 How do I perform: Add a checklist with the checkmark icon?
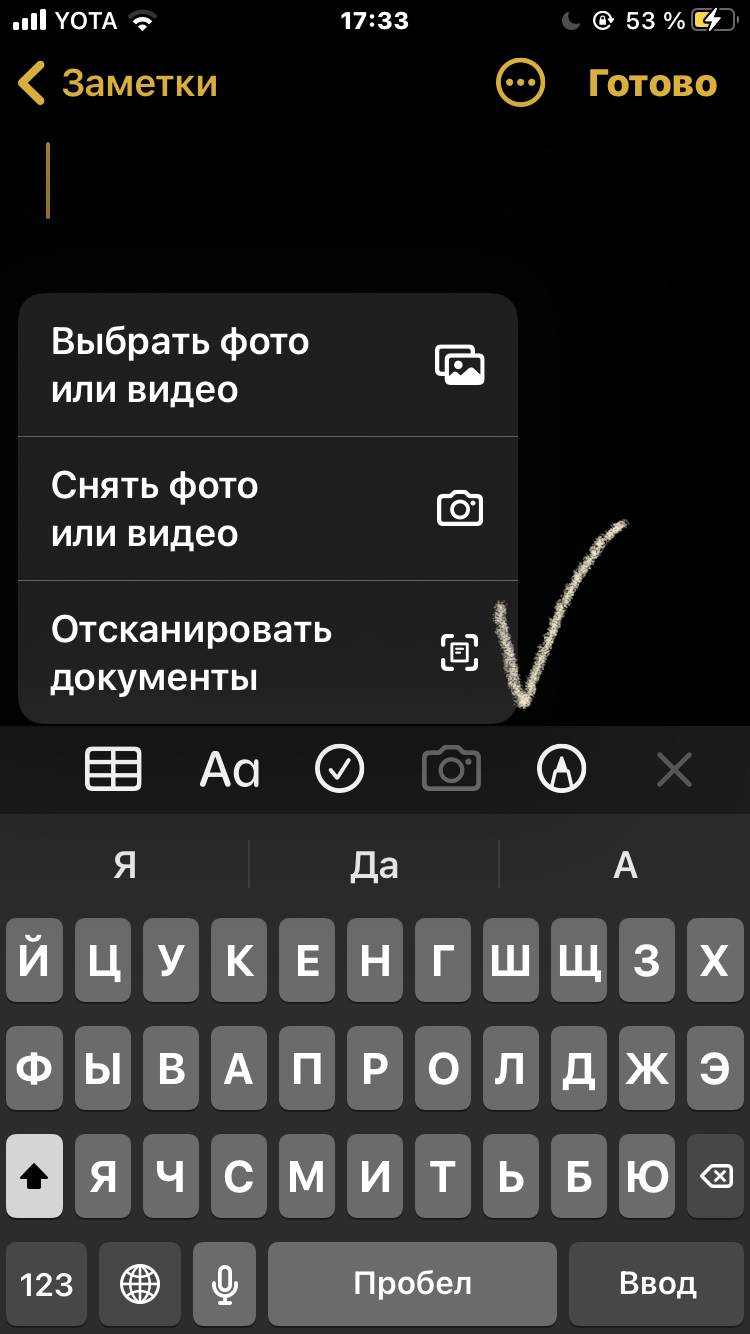pyautogui.click(x=339, y=770)
